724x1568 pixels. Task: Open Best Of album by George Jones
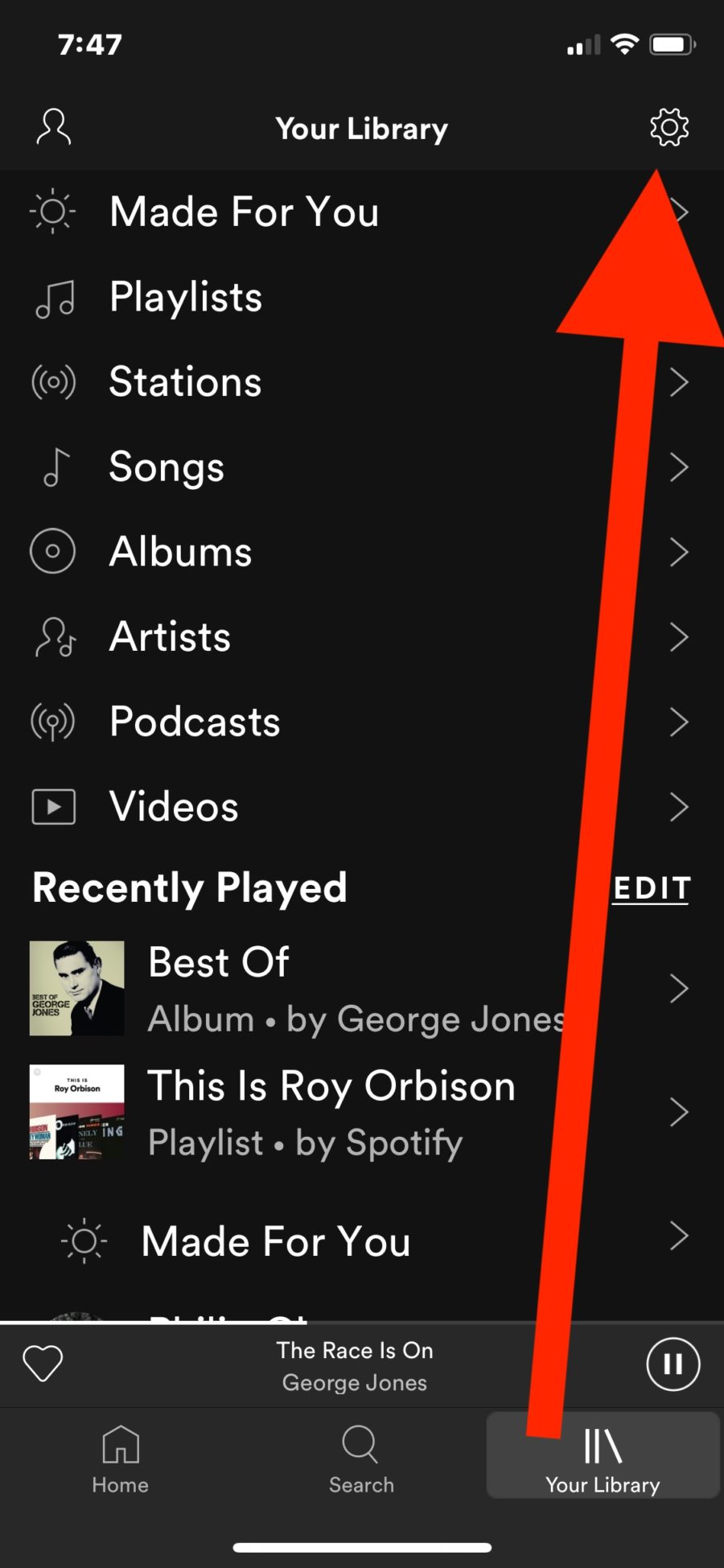(322, 989)
